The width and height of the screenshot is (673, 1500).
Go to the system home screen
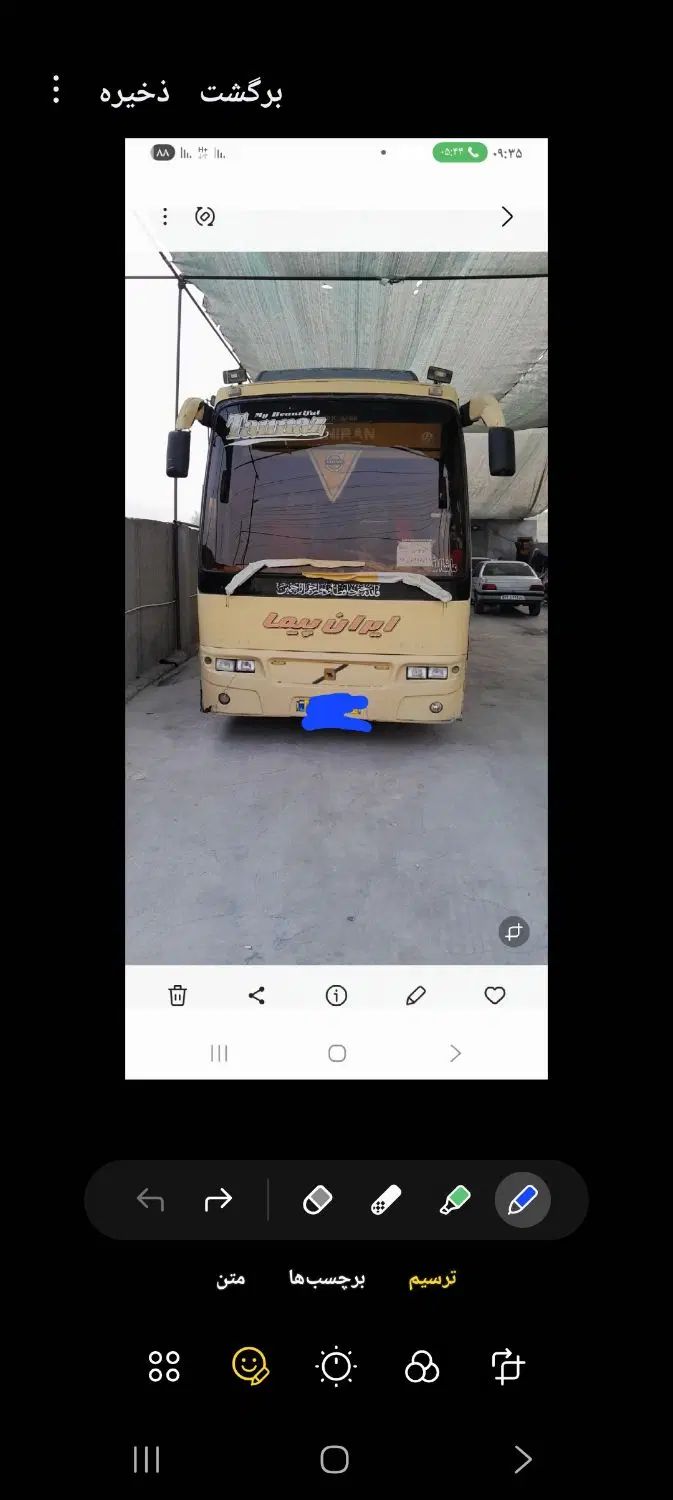334,1459
